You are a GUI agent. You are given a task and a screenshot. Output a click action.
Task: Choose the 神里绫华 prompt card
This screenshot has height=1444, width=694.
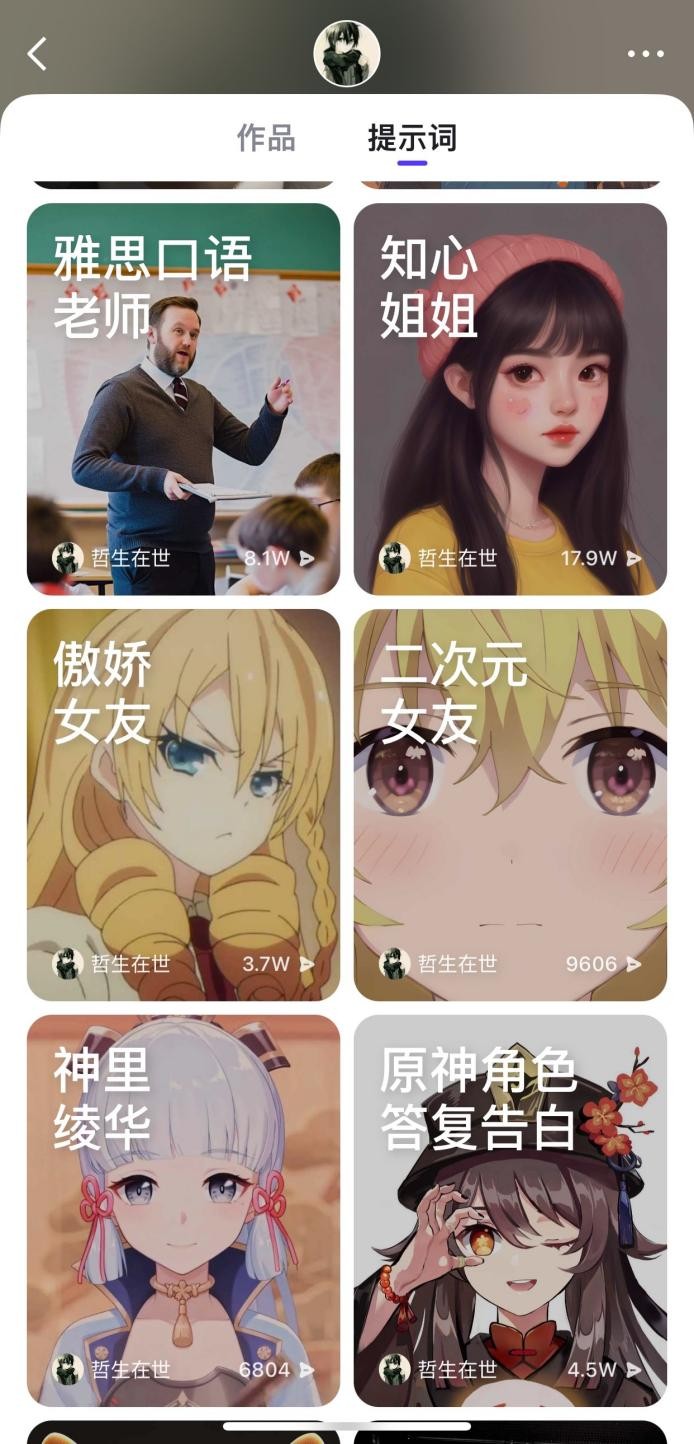[183, 1211]
